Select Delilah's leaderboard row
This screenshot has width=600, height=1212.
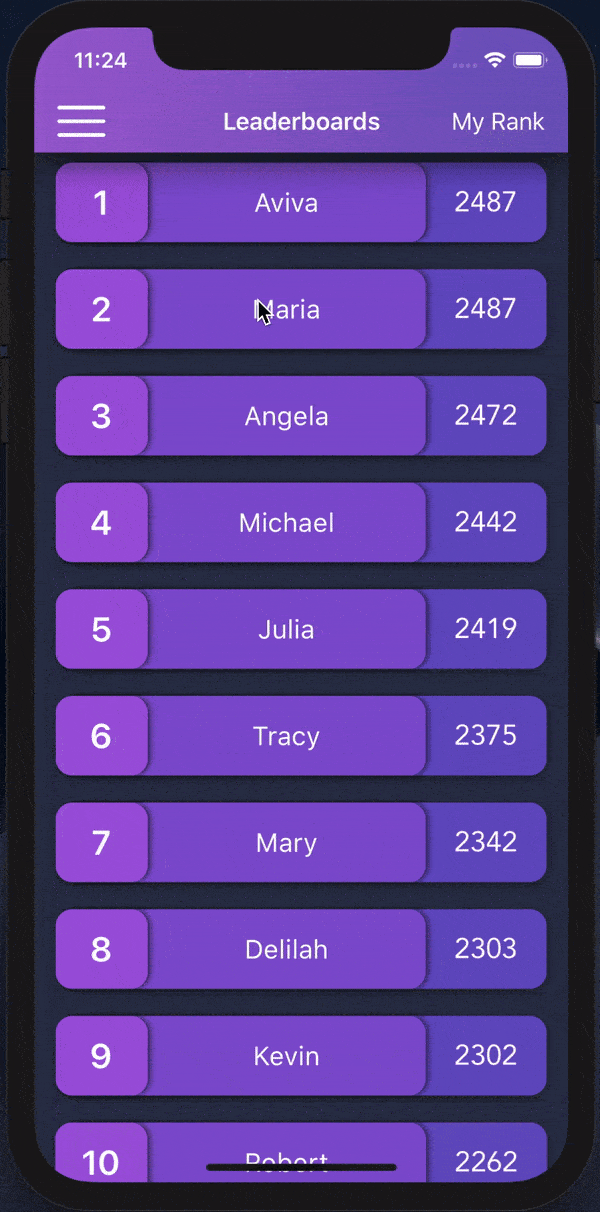pyautogui.click(x=287, y=950)
